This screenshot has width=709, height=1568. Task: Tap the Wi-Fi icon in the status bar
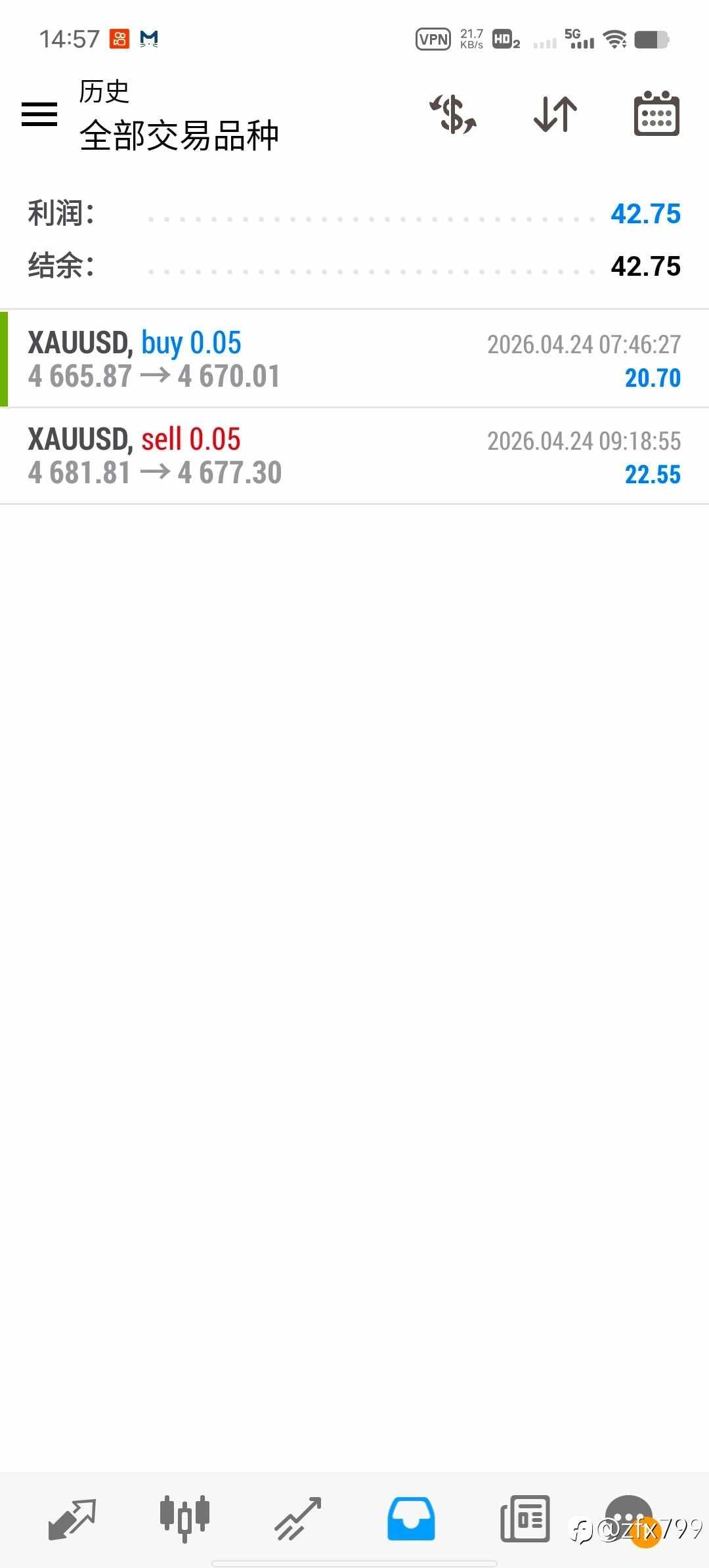615,39
